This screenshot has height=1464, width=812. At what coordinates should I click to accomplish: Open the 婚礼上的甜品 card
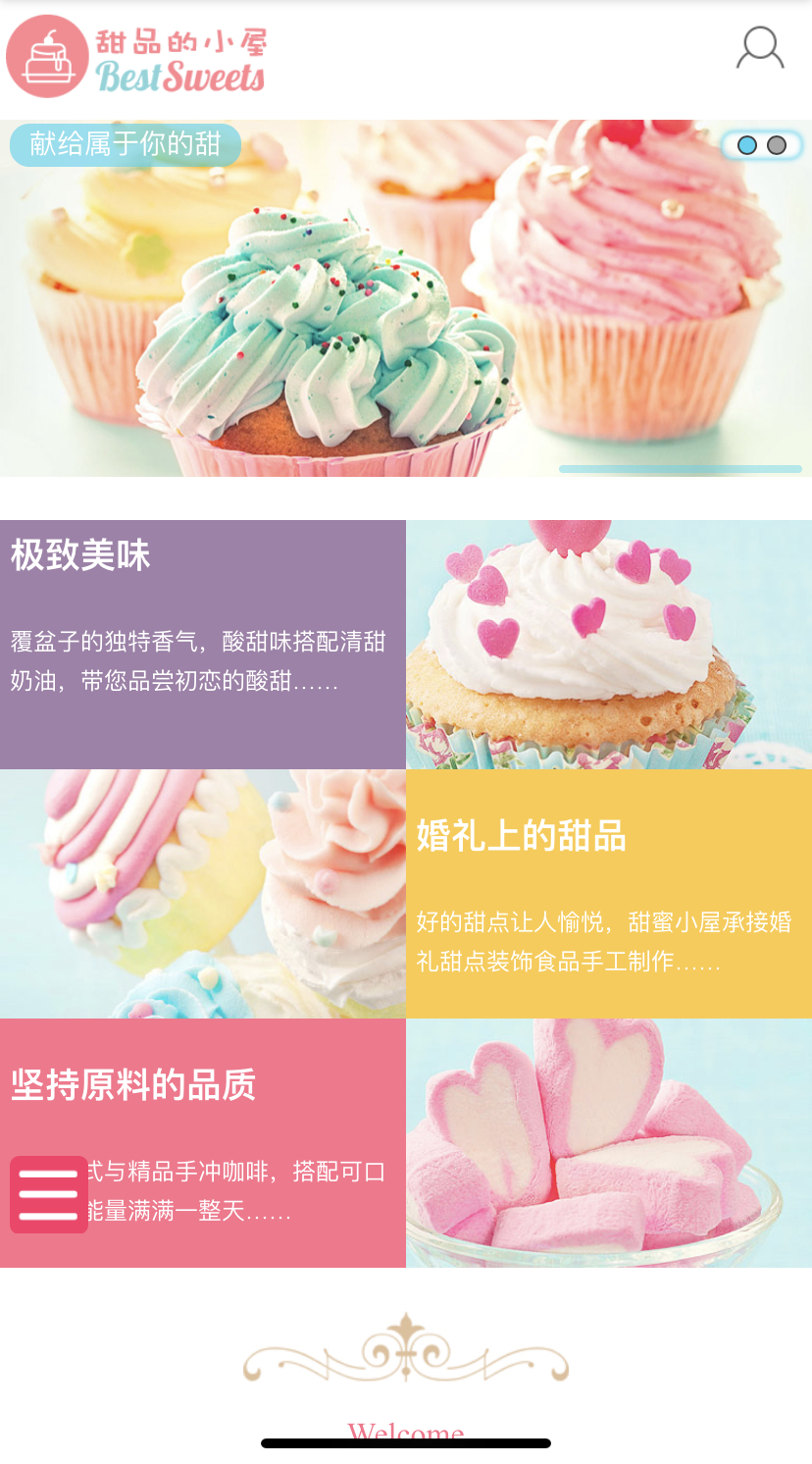coord(608,893)
